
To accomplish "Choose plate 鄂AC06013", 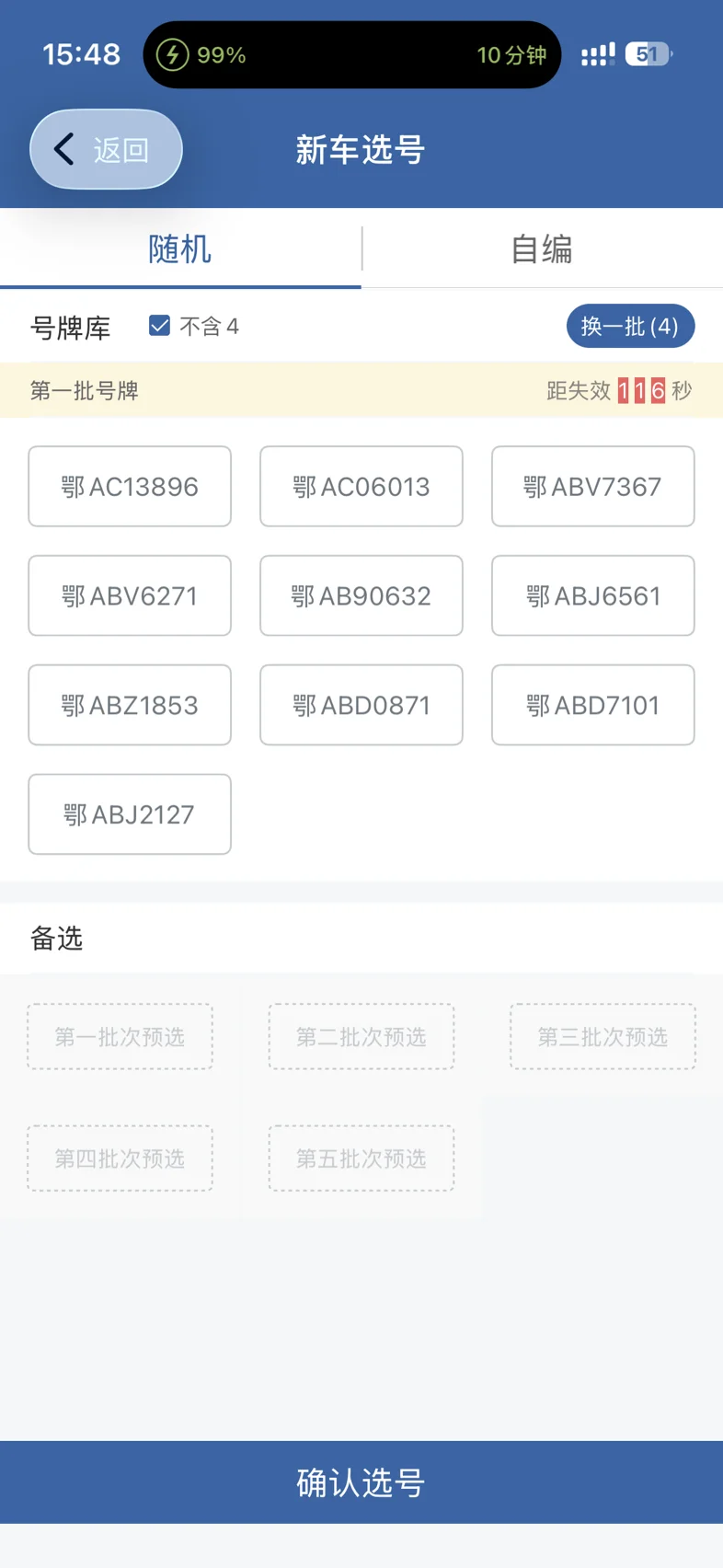I will point(361,487).
